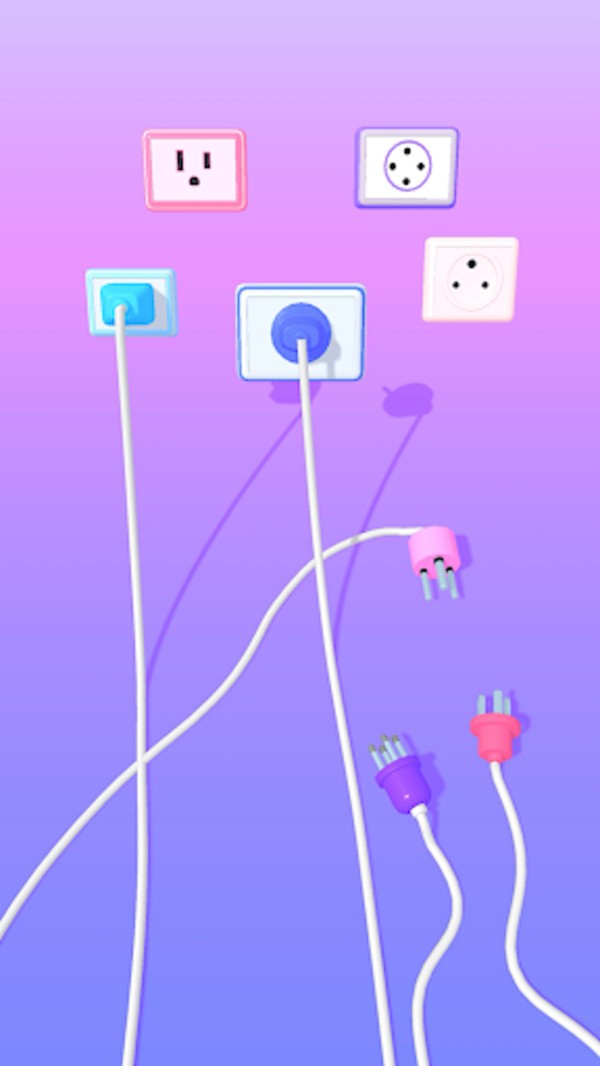This screenshot has height=1066, width=600.
Task: Tap the purple-framed four-hole socket
Action: [x=407, y=167]
